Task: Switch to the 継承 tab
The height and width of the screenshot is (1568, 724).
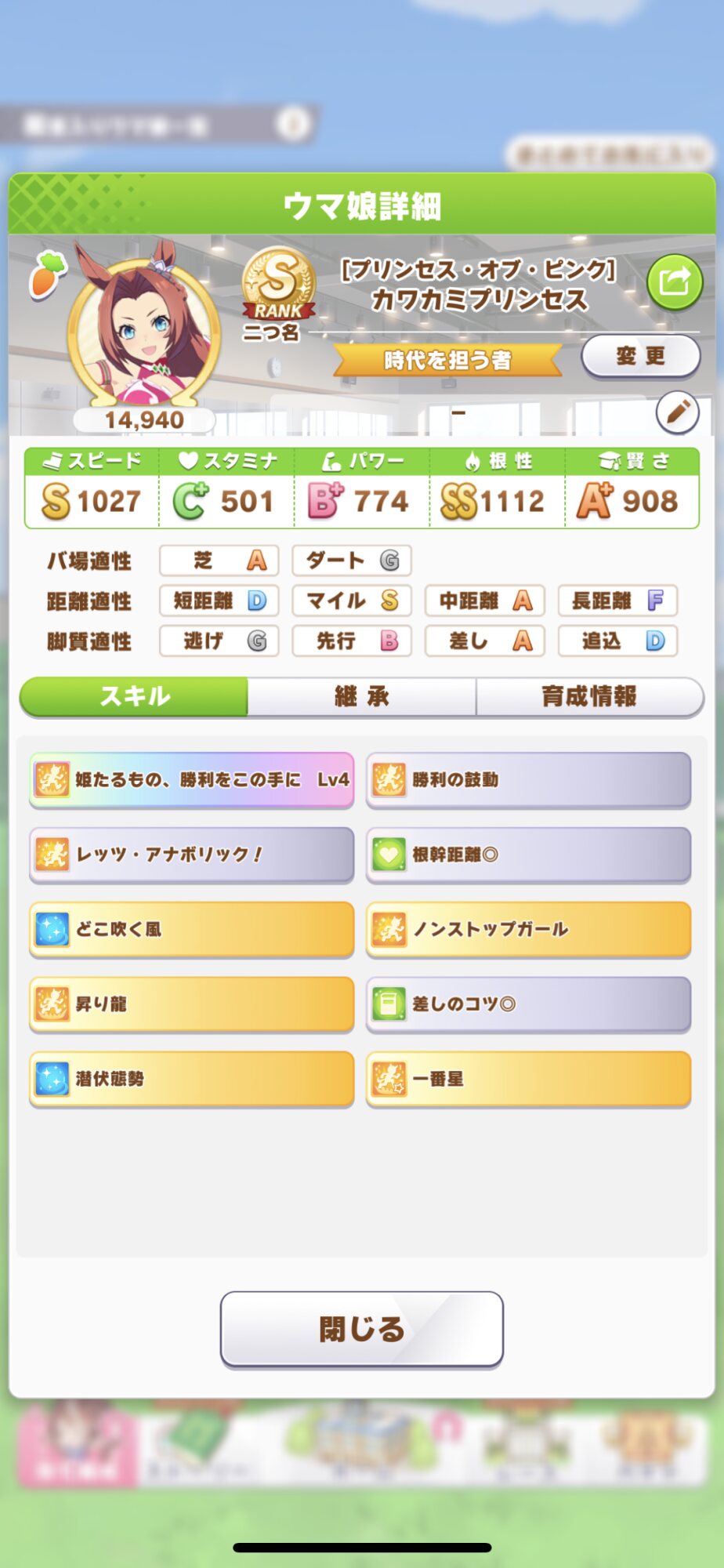Action: coord(361,696)
